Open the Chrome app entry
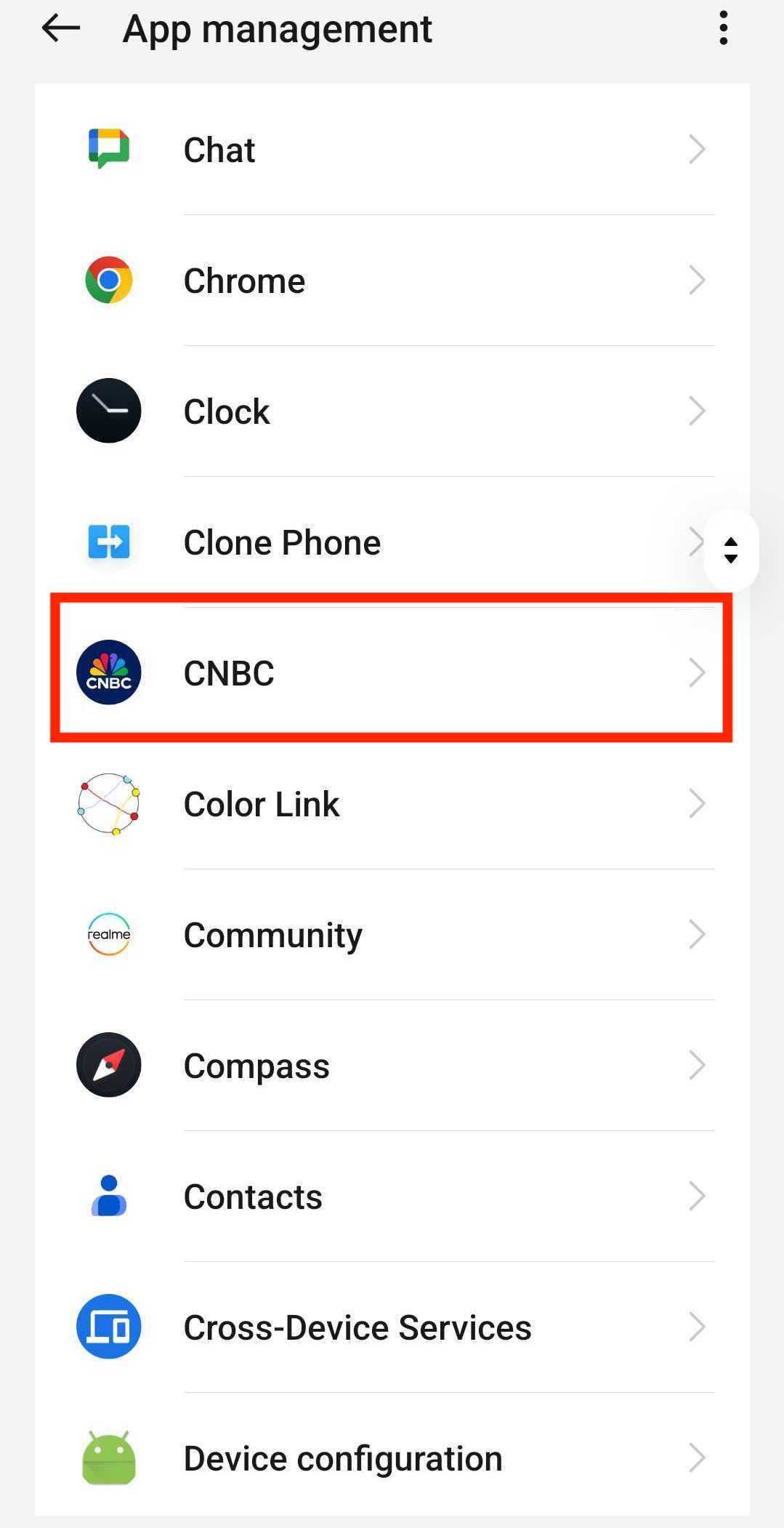 (392, 281)
